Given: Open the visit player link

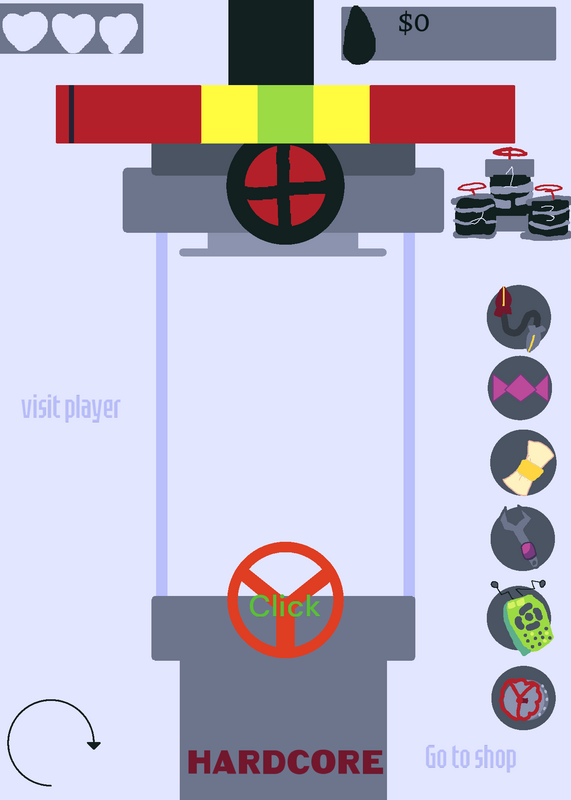Looking at the screenshot, I should pyautogui.click(x=70, y=408).
